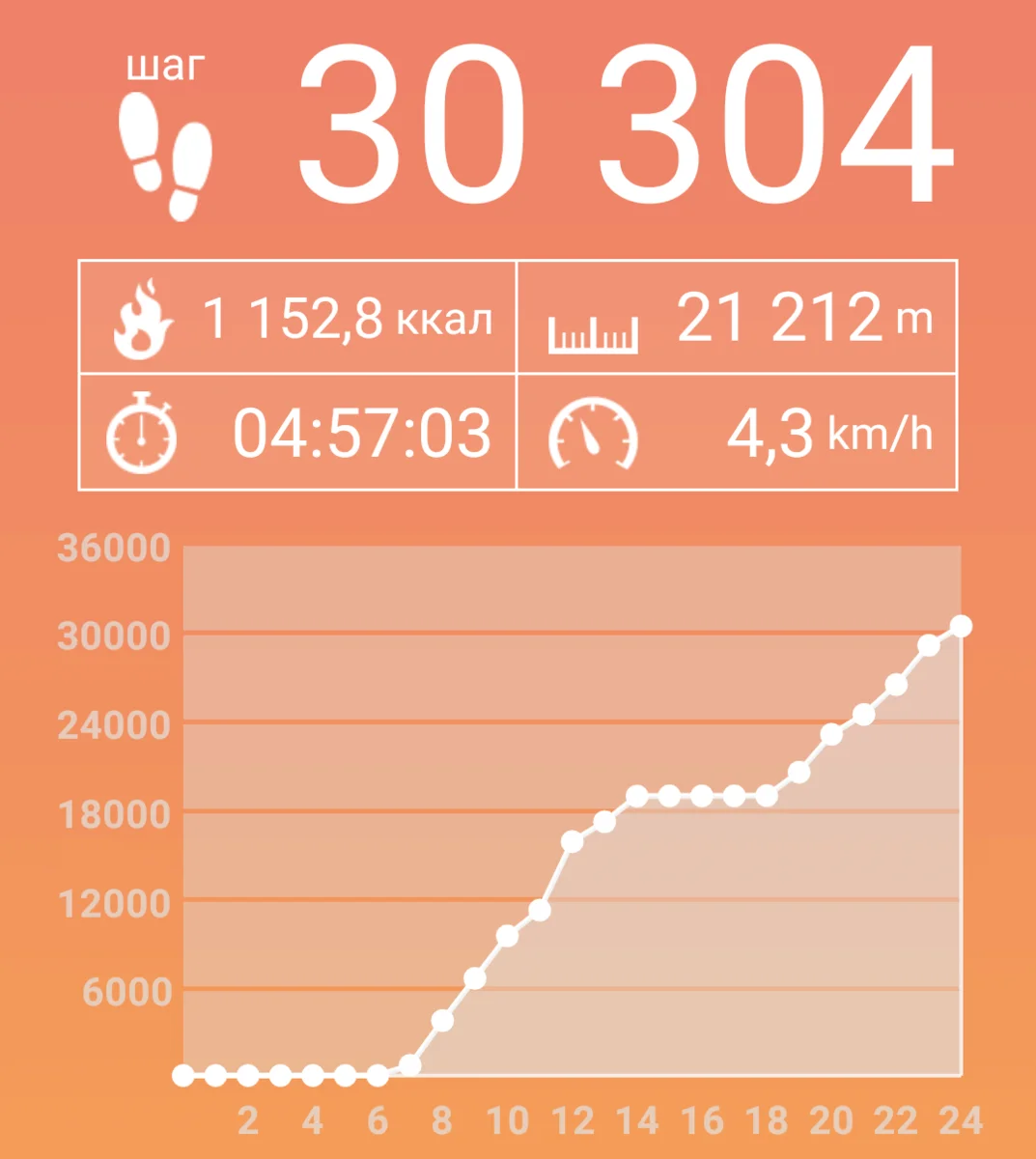Image resolution: width=1036 pixels, height=1159 pixels.
Task: Select the data point at hour 14 plateau
Action: [x=636, y=795]
